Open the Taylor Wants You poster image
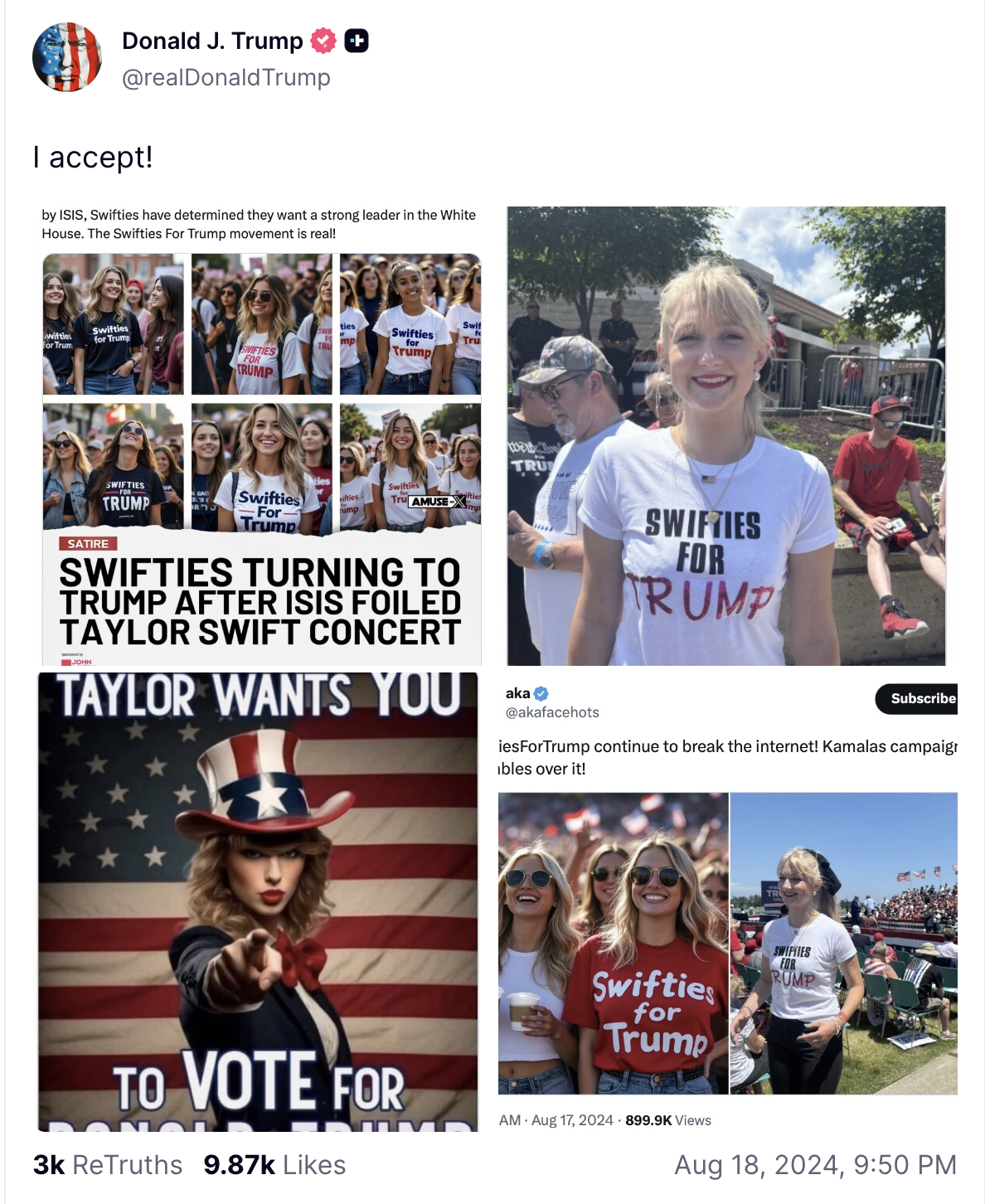This screenshot has width=985, height=1204. click(258, 901)
